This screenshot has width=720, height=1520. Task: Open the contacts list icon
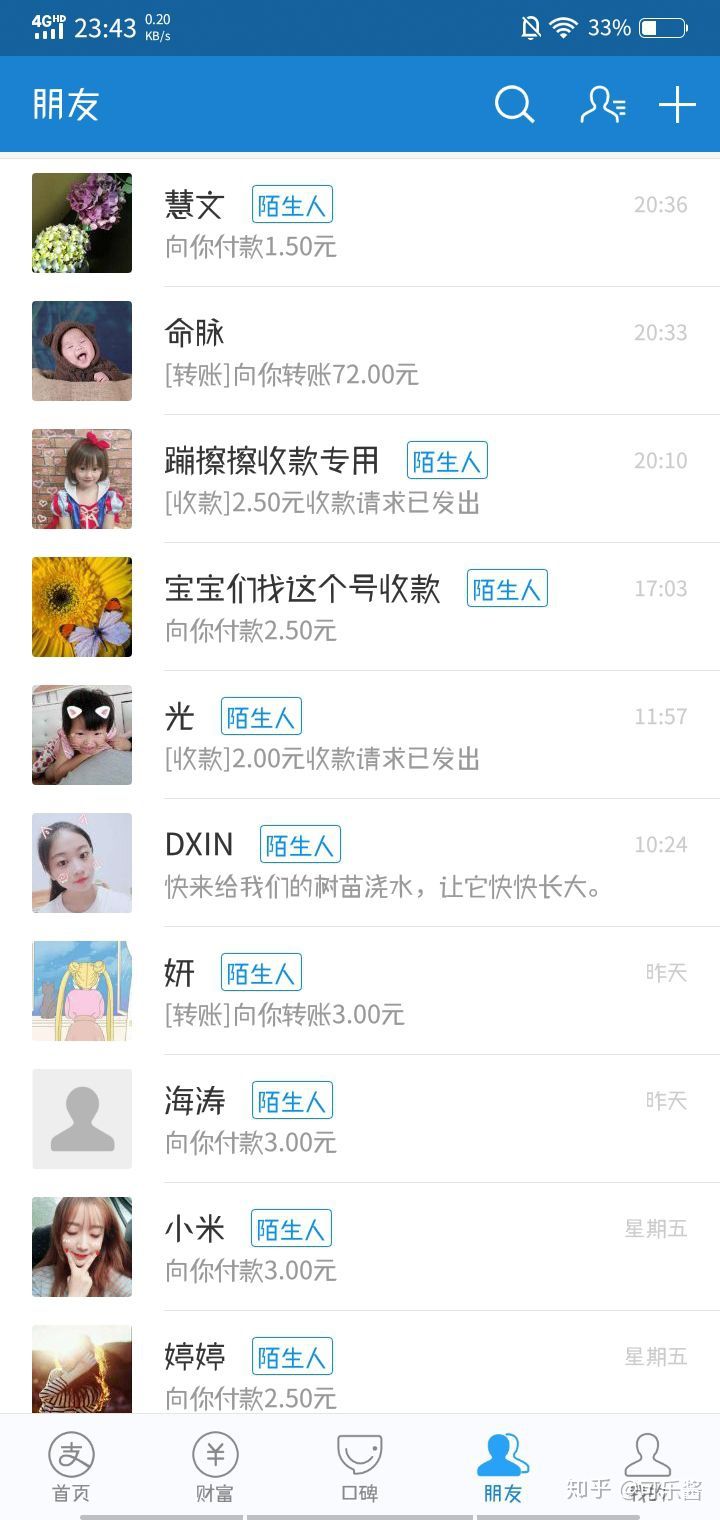coord(602,104)
